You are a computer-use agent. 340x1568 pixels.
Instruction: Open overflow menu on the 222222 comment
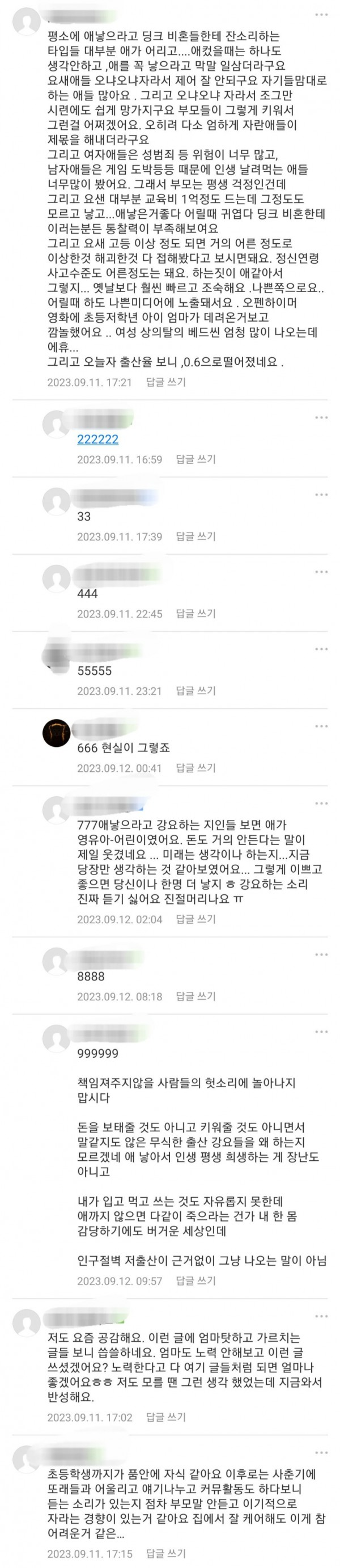pos(321,417)
